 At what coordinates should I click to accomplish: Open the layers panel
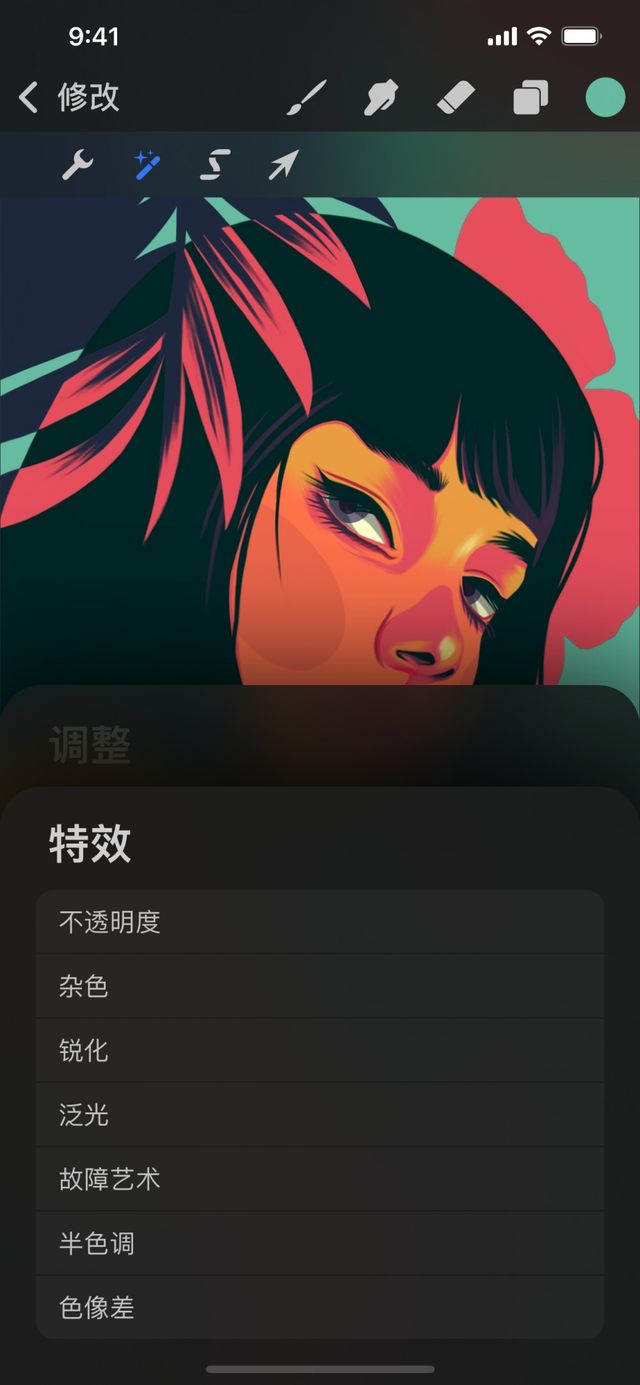coord(531,98)
